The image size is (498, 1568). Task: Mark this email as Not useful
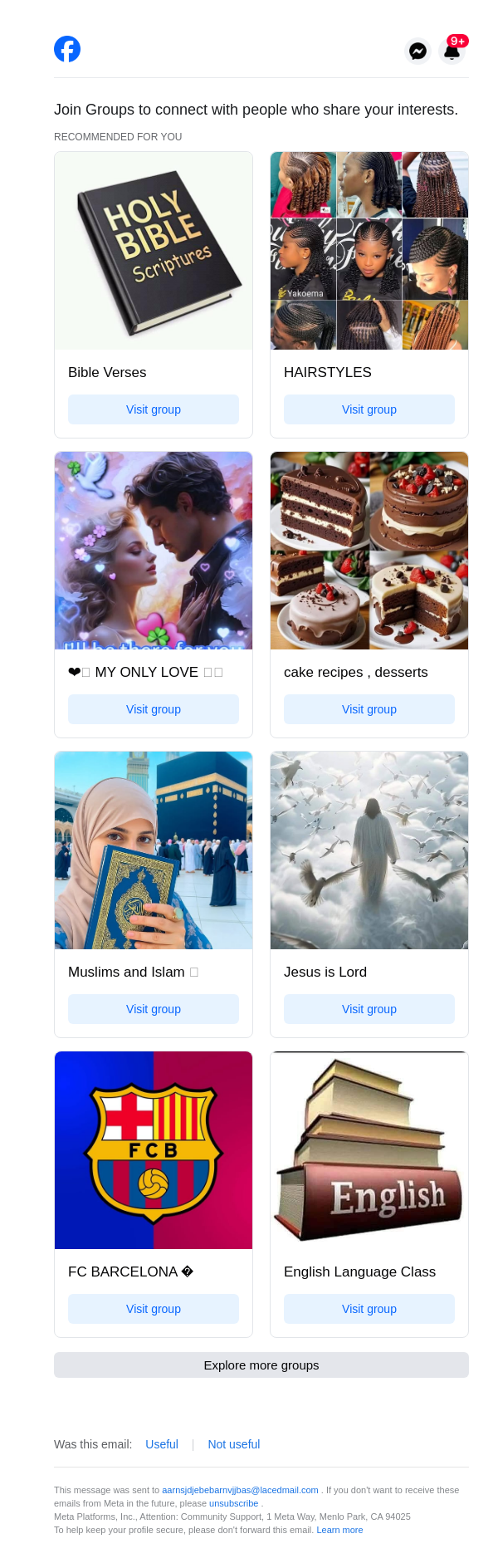coord(234,1444)
